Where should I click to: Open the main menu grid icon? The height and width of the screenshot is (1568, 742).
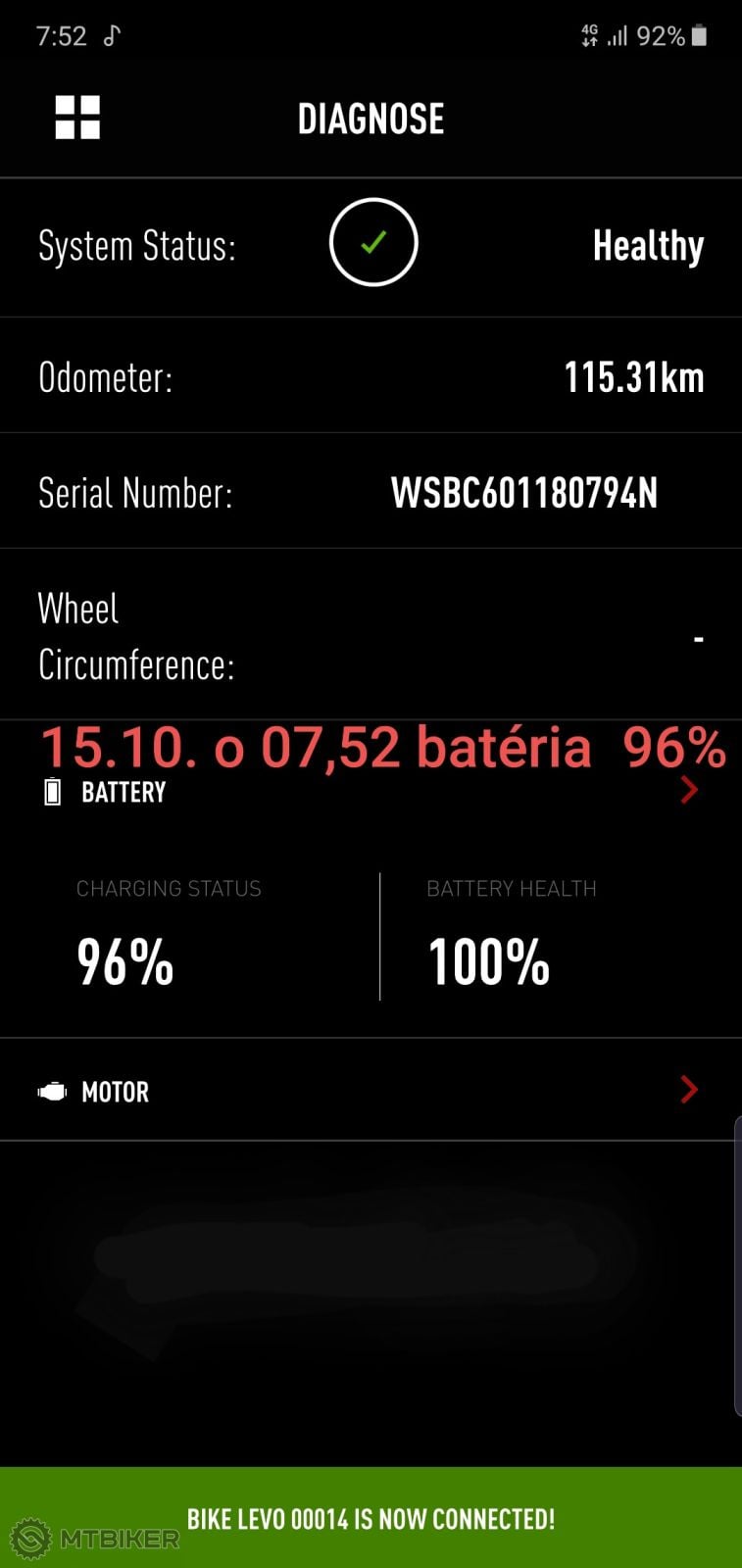pos(77,118)
